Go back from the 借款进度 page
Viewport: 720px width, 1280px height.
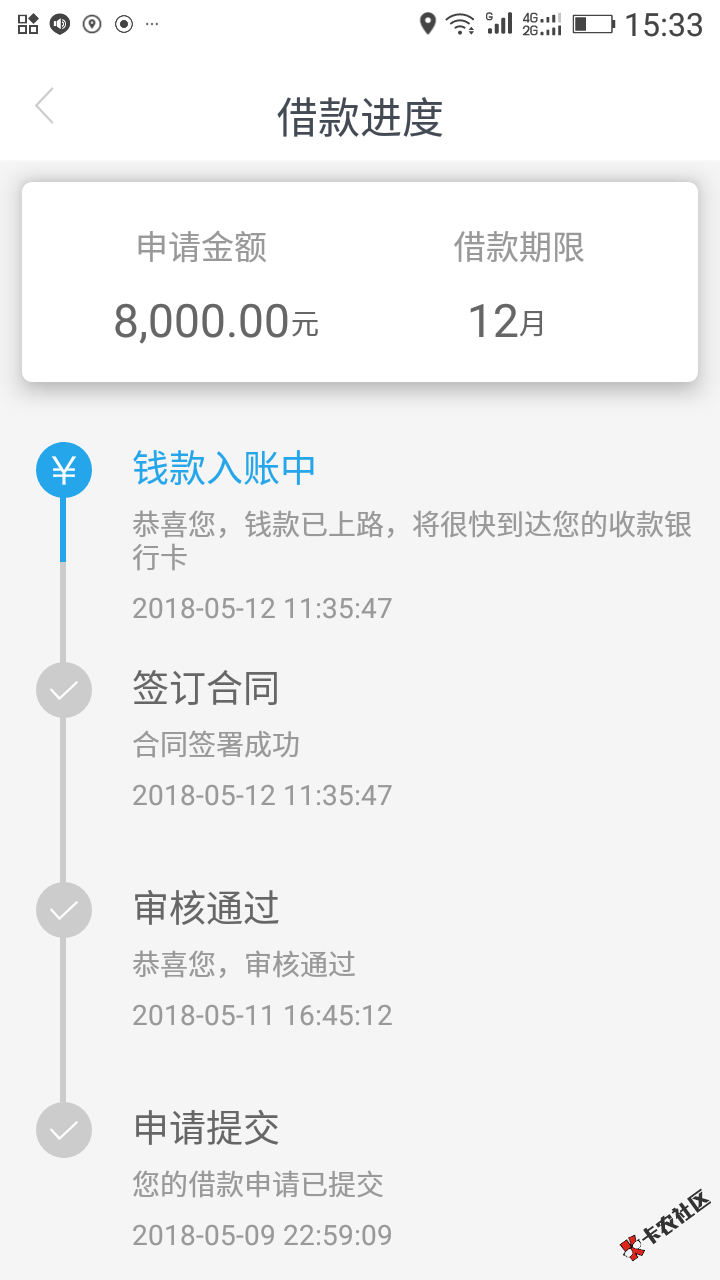coord(45,106)
